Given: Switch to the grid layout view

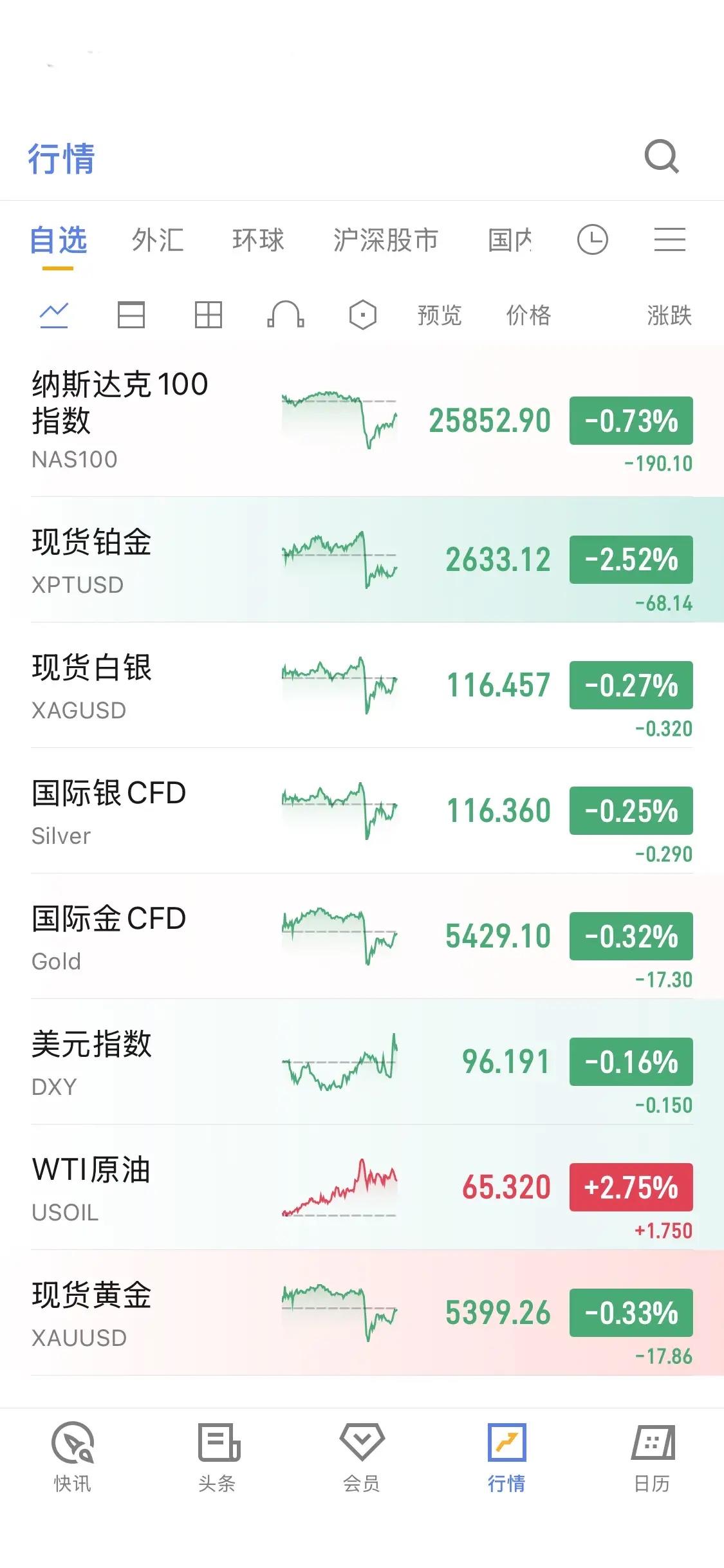Looking at the screenshot, I should 208,315.
